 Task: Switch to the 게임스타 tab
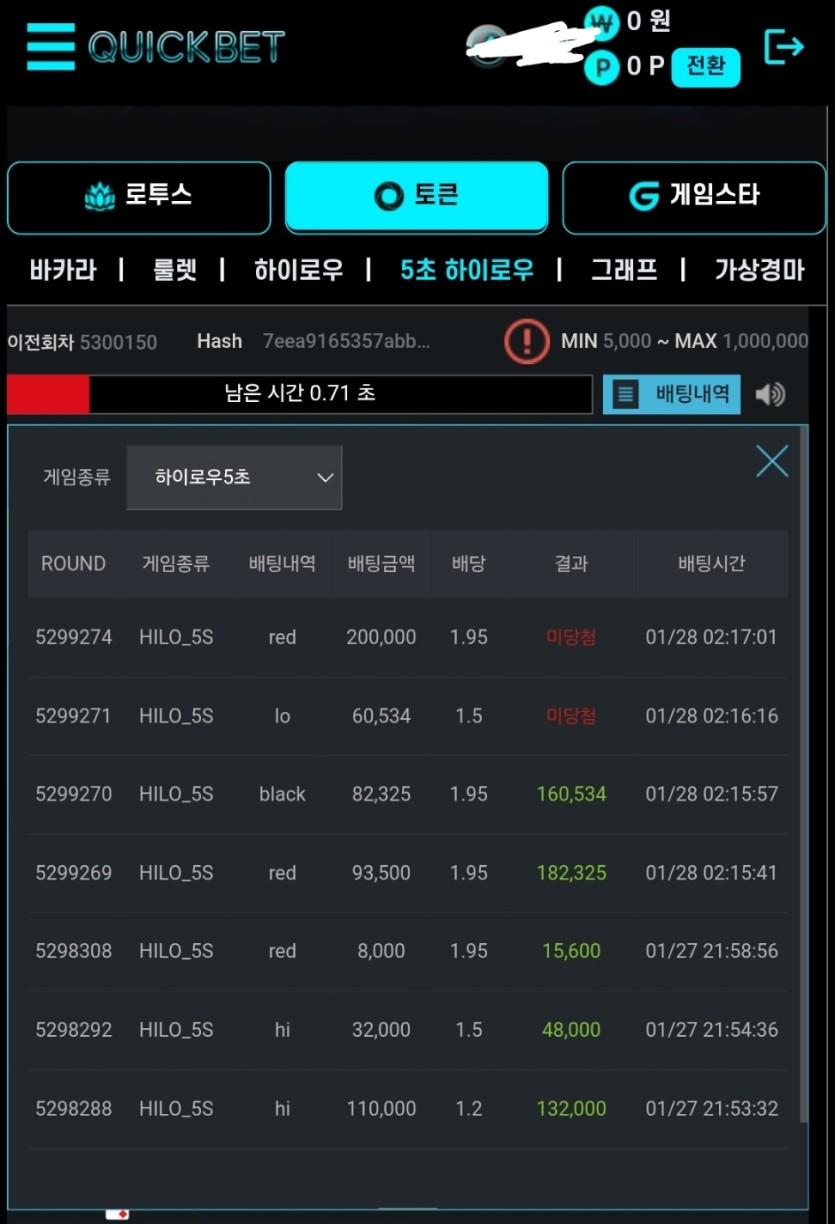tap(693, 197)
